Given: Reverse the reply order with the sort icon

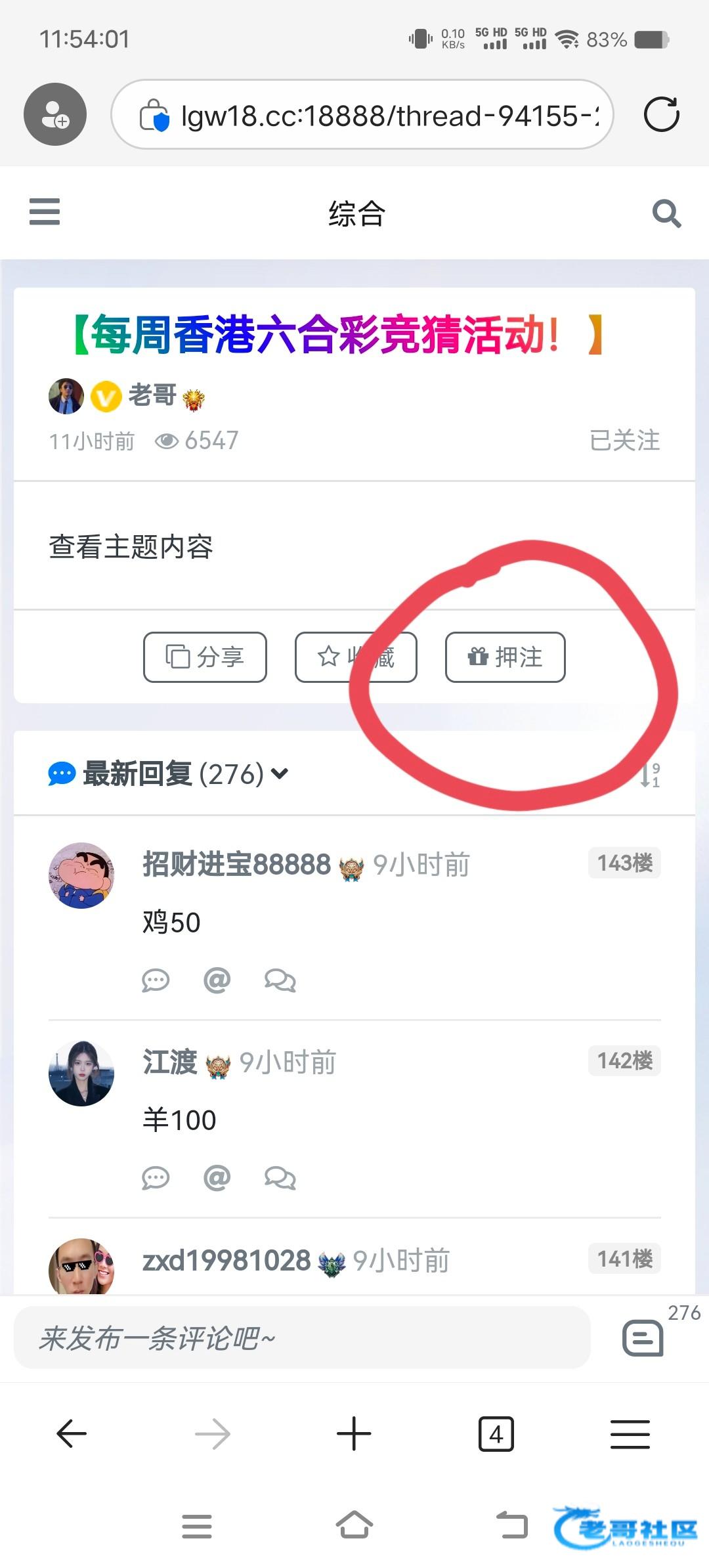Looking at the screenshot, I should point(650,775).
